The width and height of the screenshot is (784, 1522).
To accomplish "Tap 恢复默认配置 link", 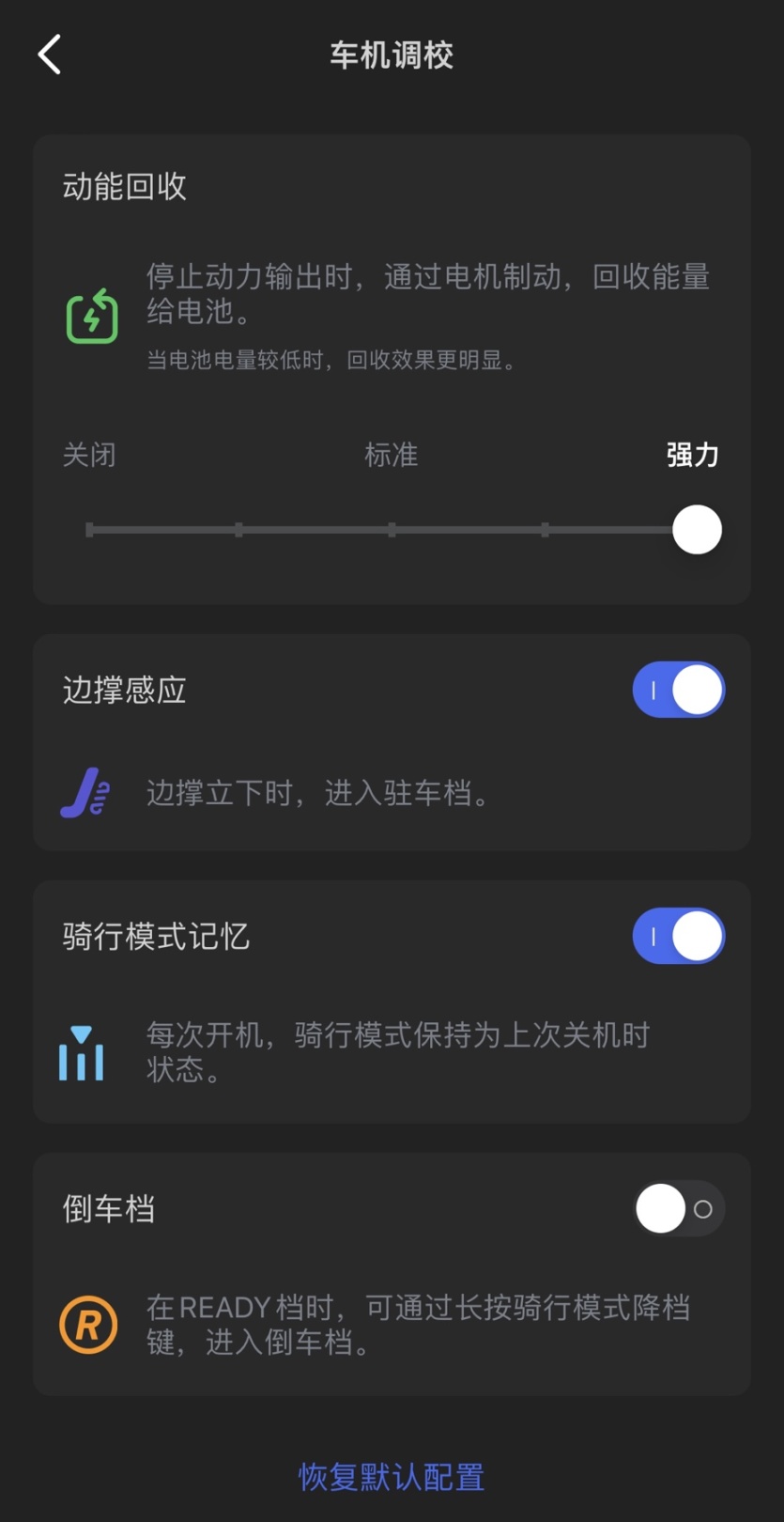I will coord(392,1477).
